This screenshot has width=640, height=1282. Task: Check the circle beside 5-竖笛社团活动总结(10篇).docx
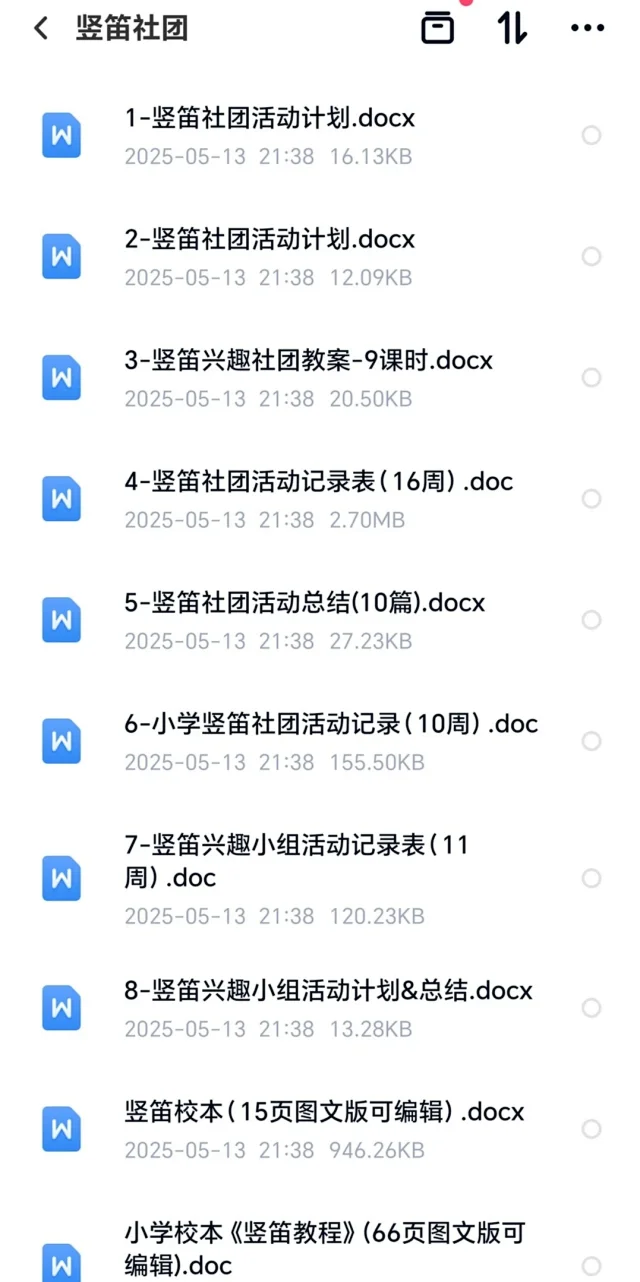tap(591, 620)
